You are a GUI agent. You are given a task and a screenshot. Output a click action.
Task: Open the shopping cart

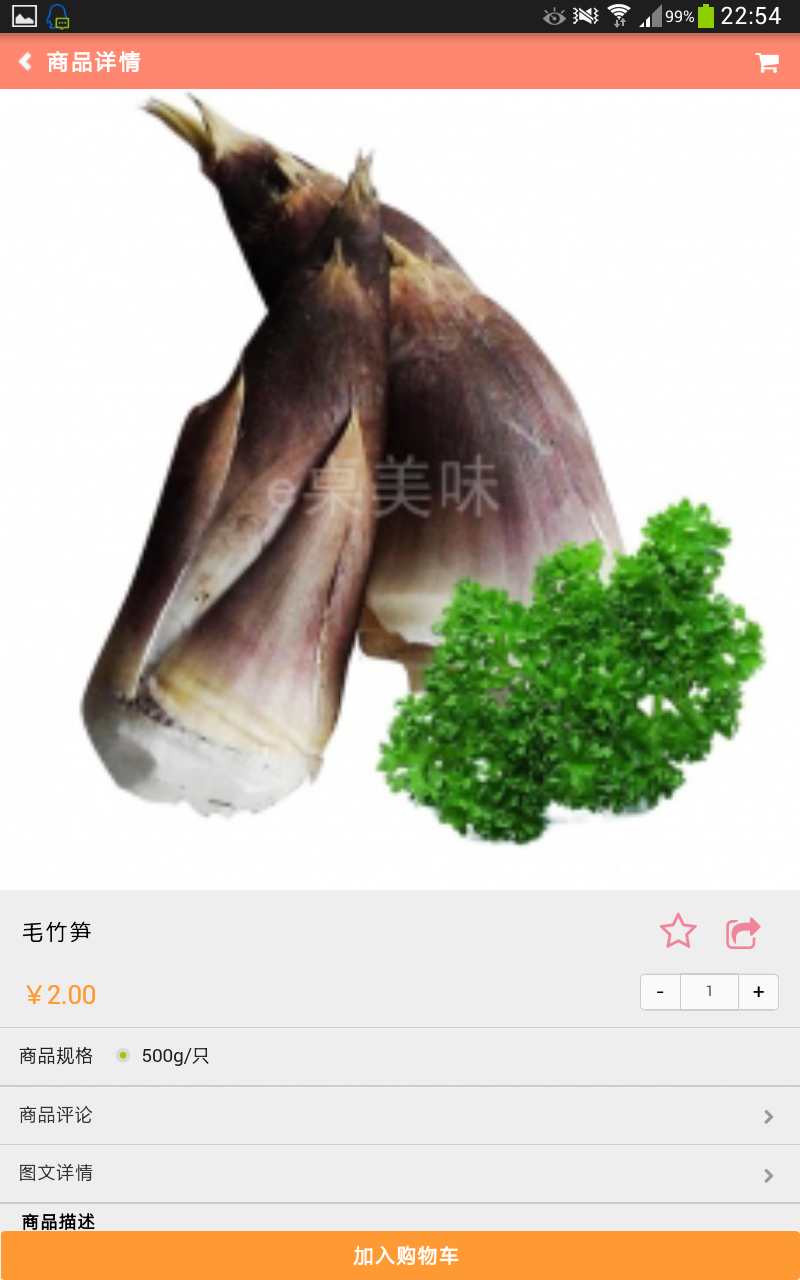[767, 63]
